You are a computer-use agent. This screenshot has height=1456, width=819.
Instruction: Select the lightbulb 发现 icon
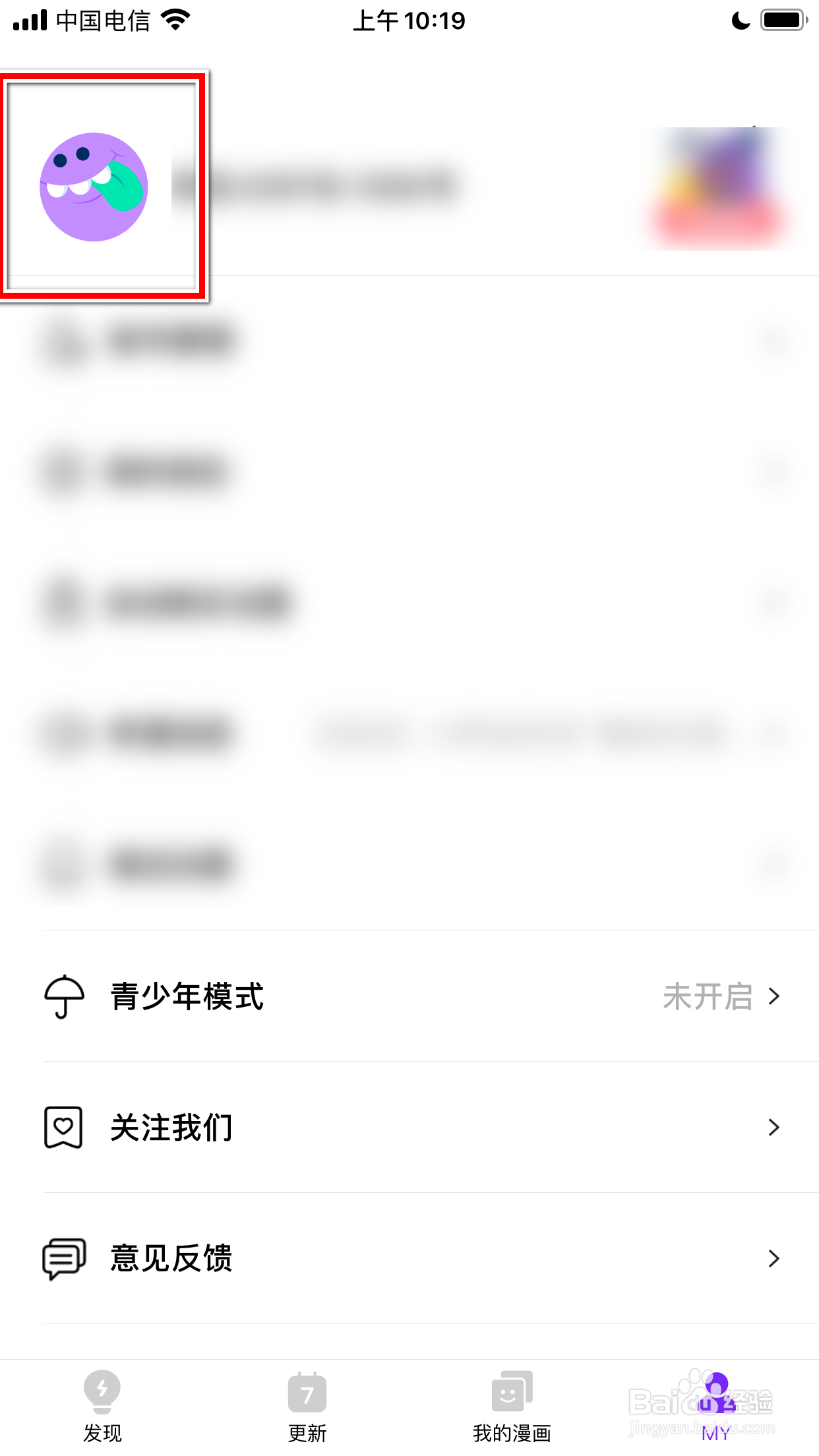(x=102, y=1394)
